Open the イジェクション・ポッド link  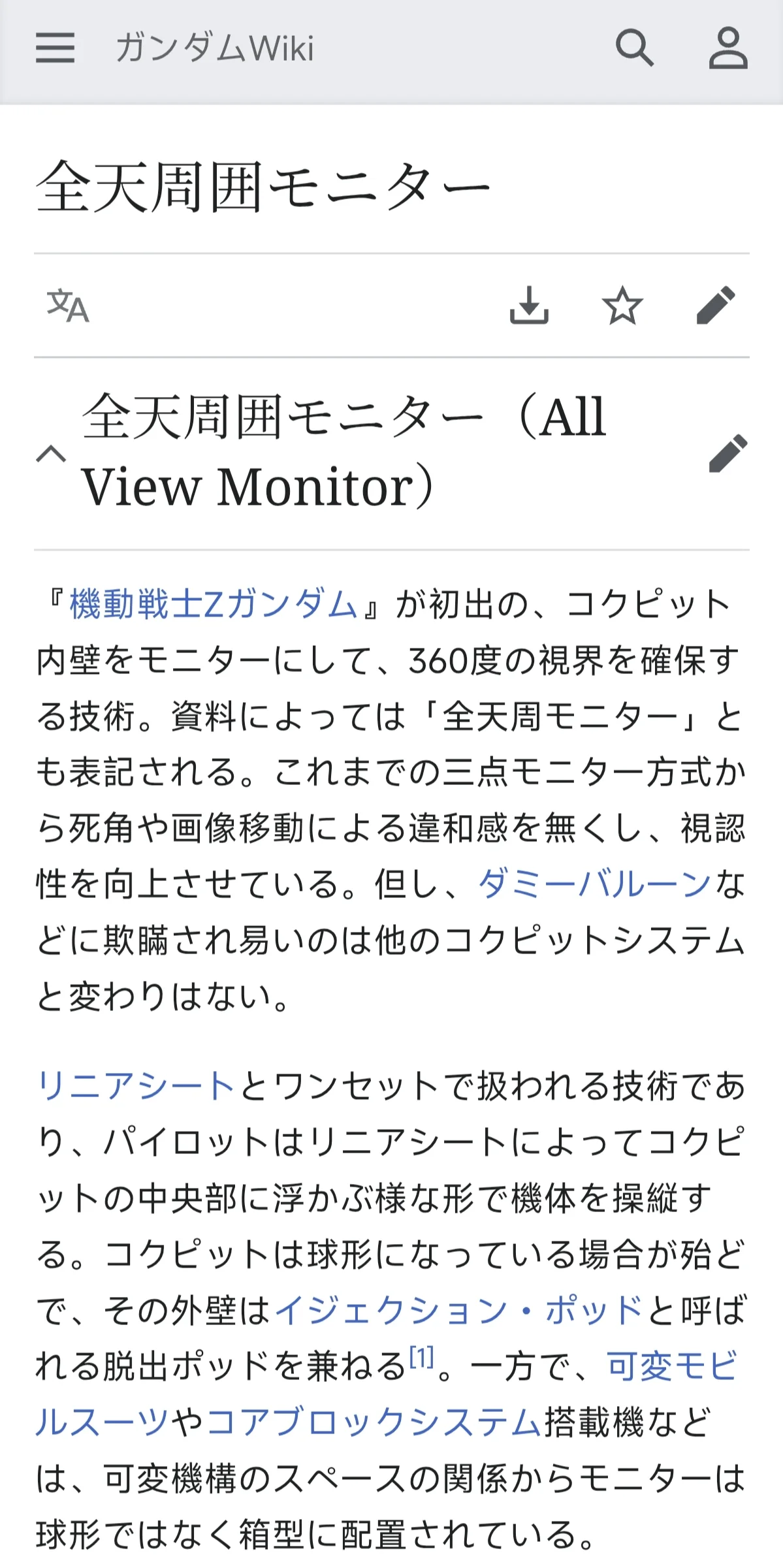click(x=458, y=1311)
